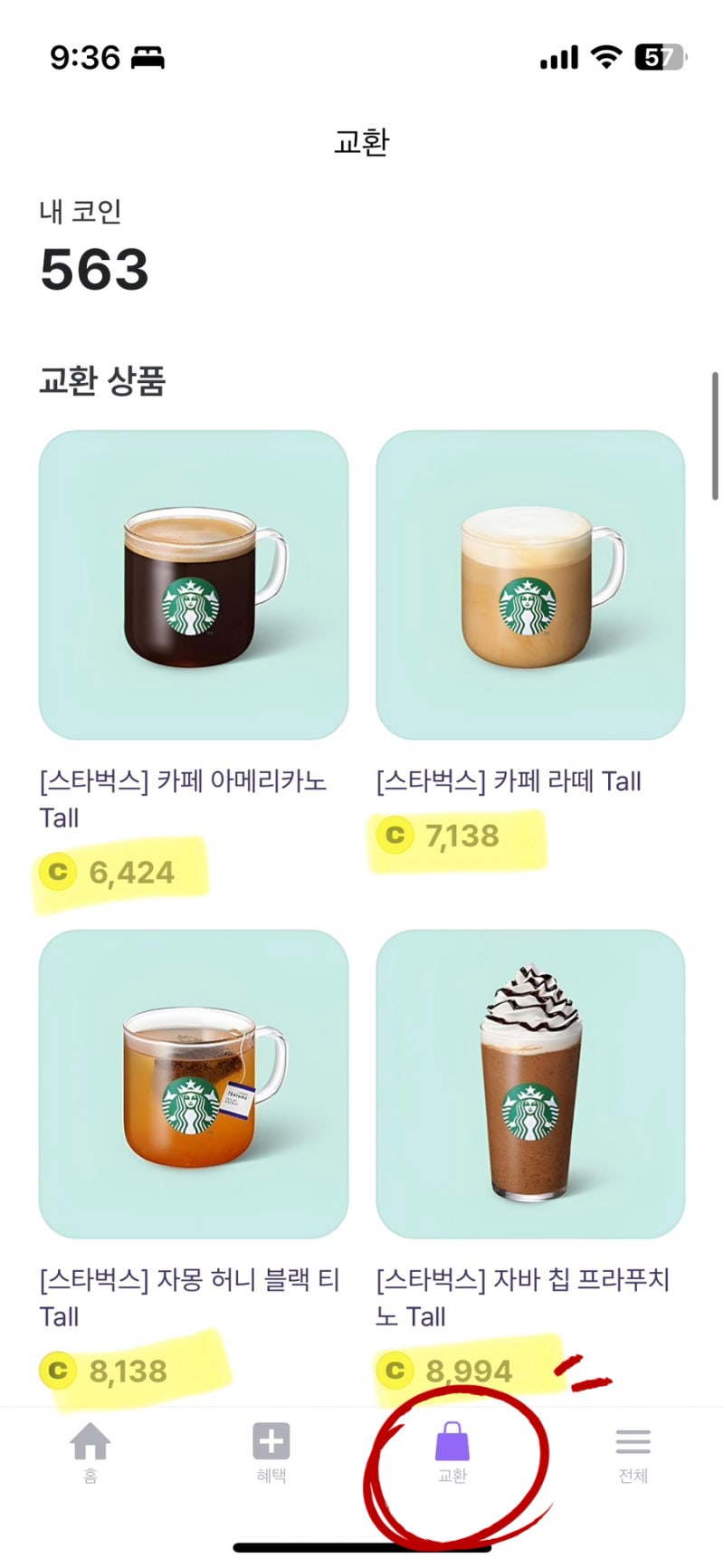The image size is (724, 1568).
Task: Click the coin icon beside the 6,424 price
Action: pos(59,873)
